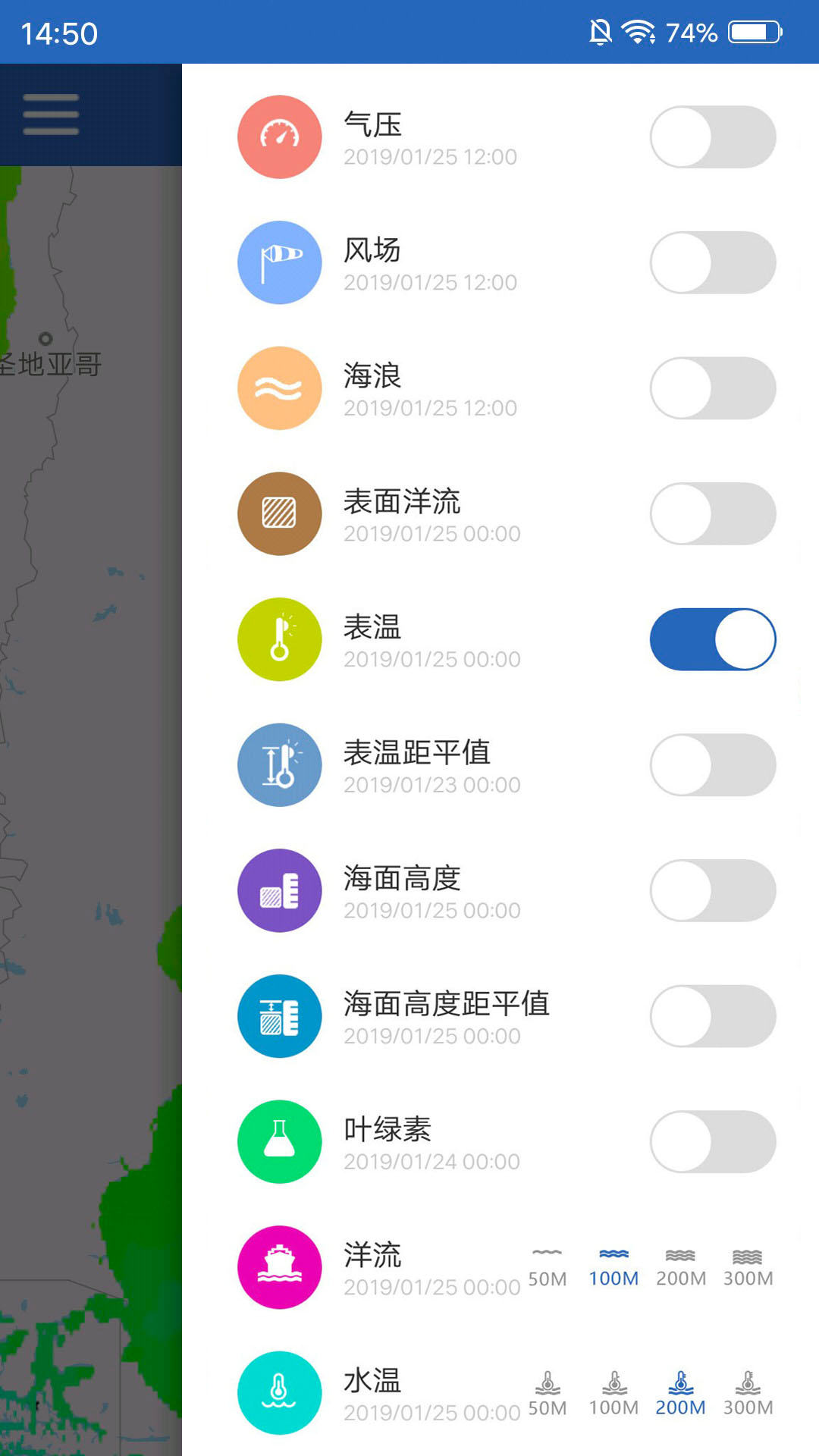Toggle 海面高度距平值 on
The height and width of the screenshot is (1456, 819).
point(712,1016)
